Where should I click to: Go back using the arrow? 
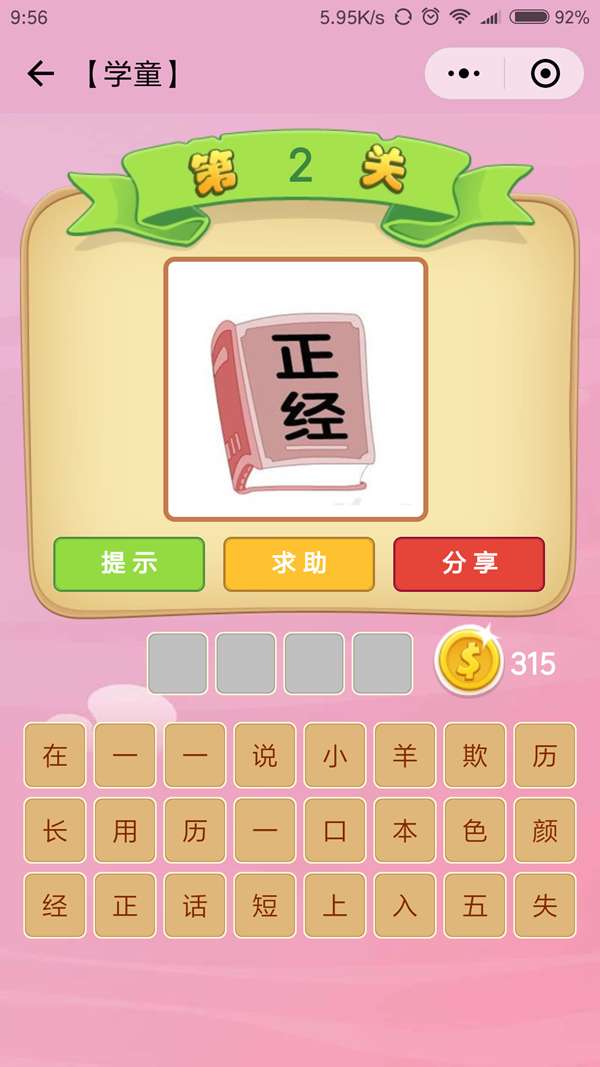(40, 74)
